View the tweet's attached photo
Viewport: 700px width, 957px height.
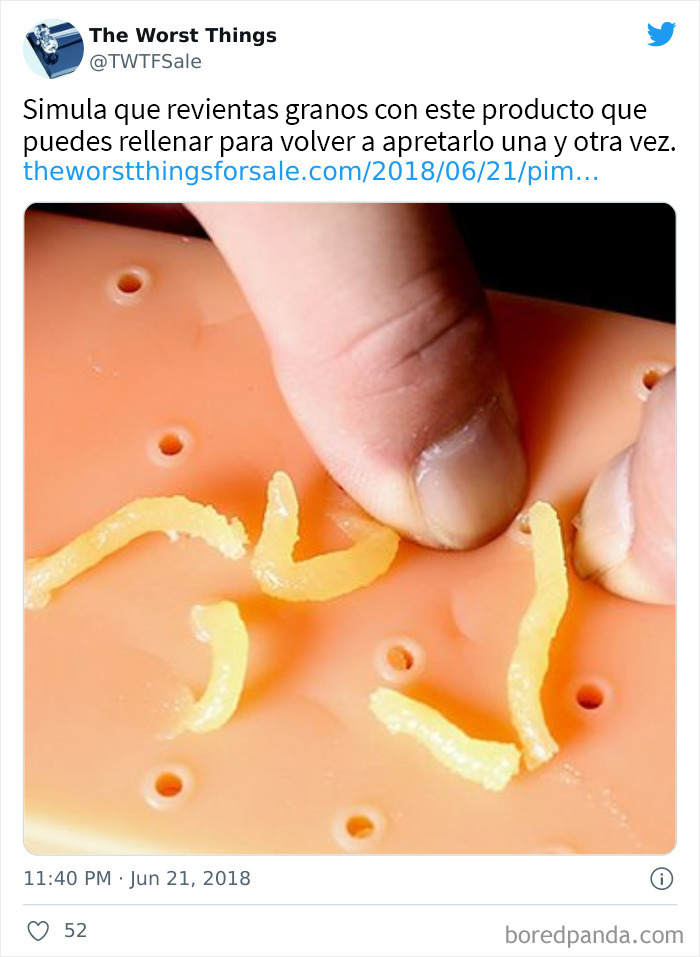[350, 528]
